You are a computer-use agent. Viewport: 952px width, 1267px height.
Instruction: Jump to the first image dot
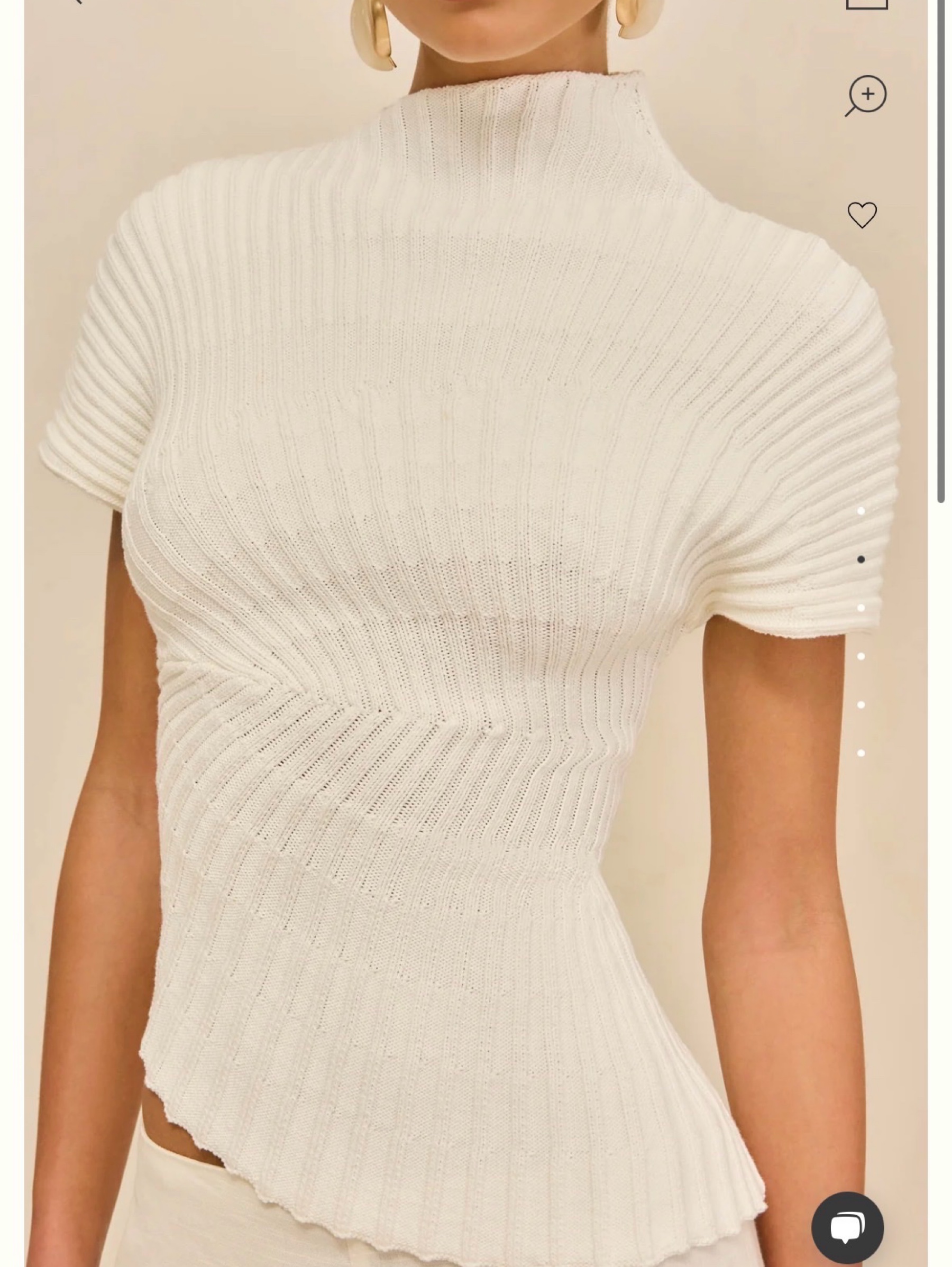(861, 511)
